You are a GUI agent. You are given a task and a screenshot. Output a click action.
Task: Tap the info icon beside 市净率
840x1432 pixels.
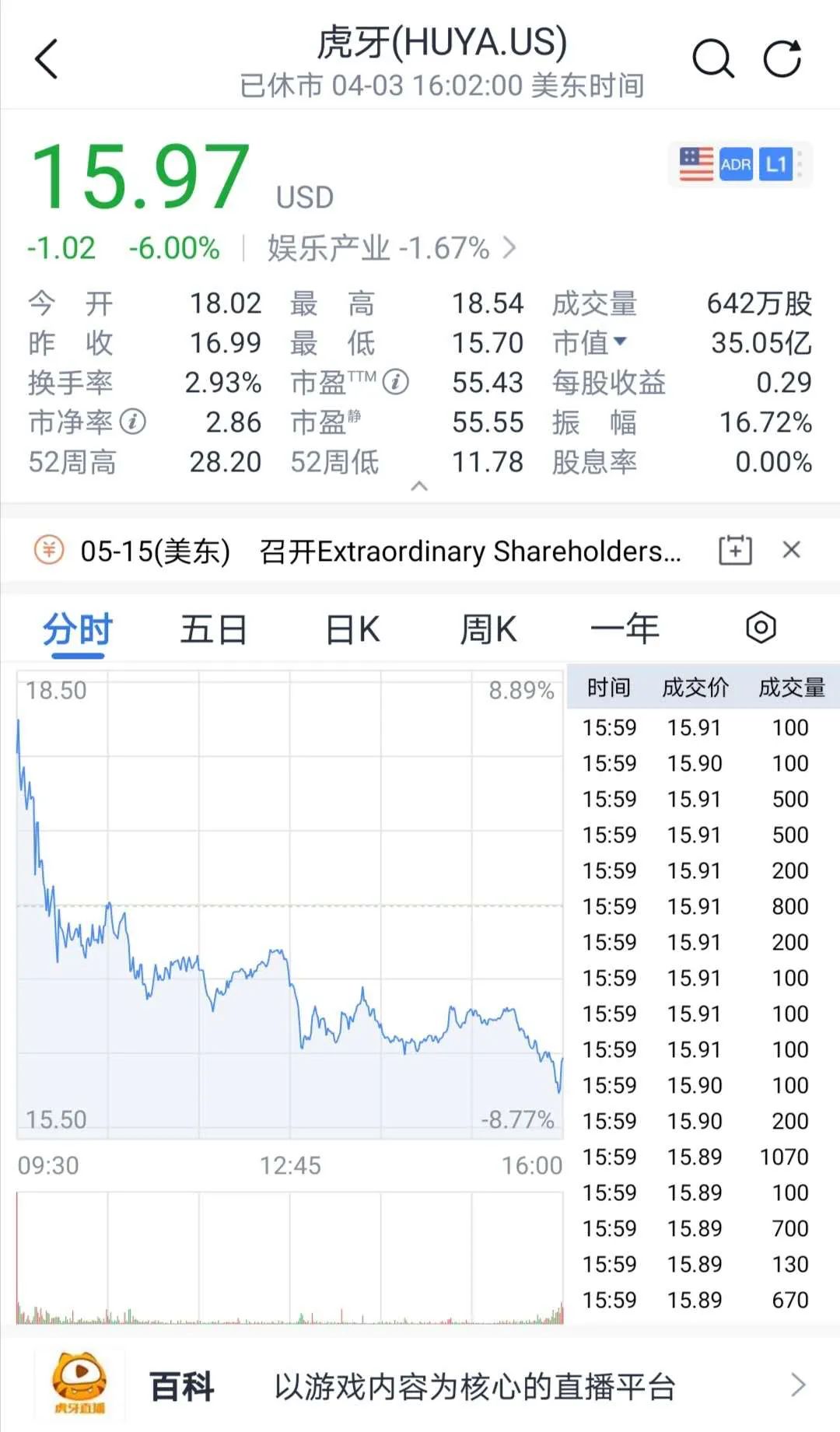click(x=132, y=422)
